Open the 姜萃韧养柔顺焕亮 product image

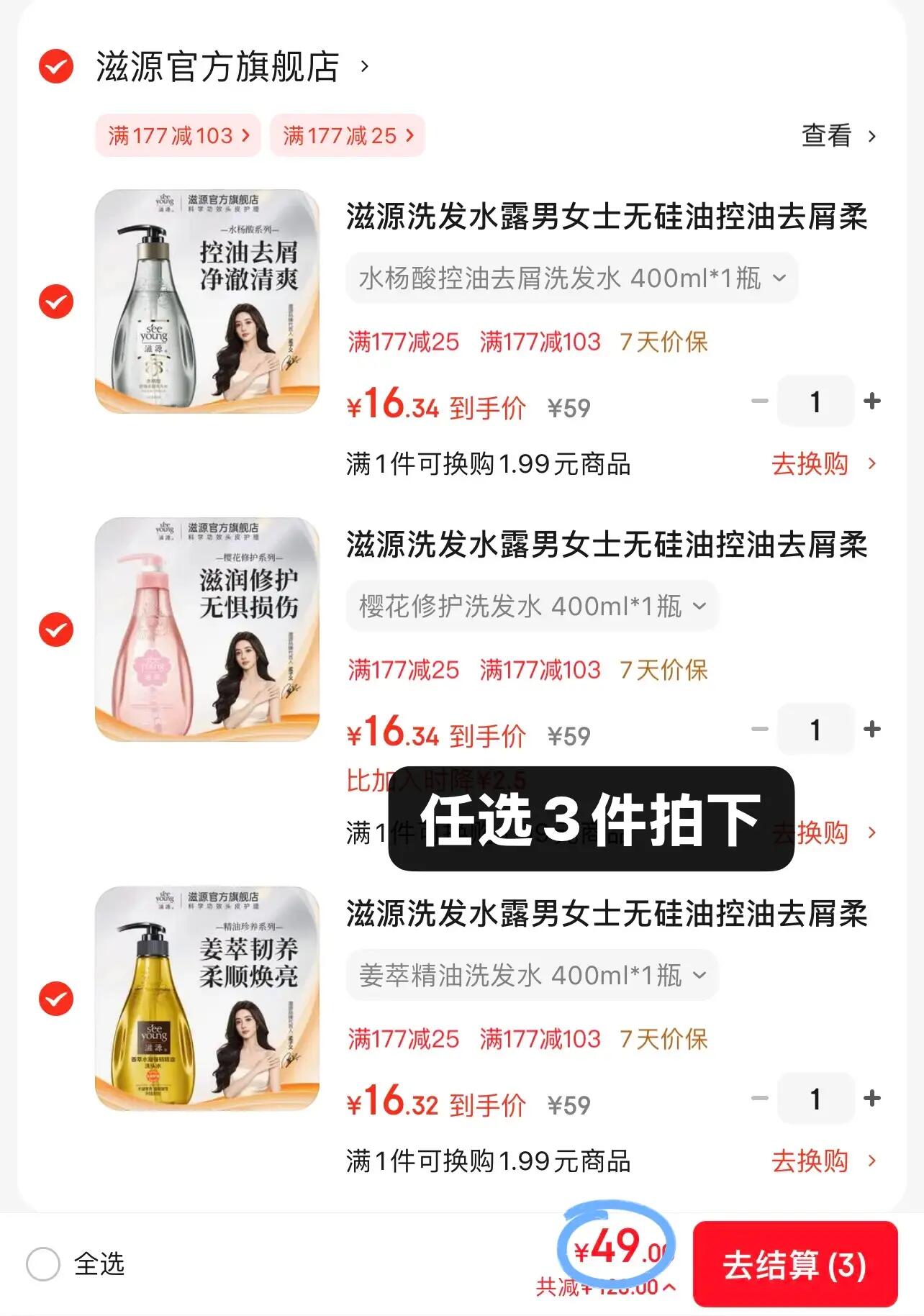[x=207, y=999]
